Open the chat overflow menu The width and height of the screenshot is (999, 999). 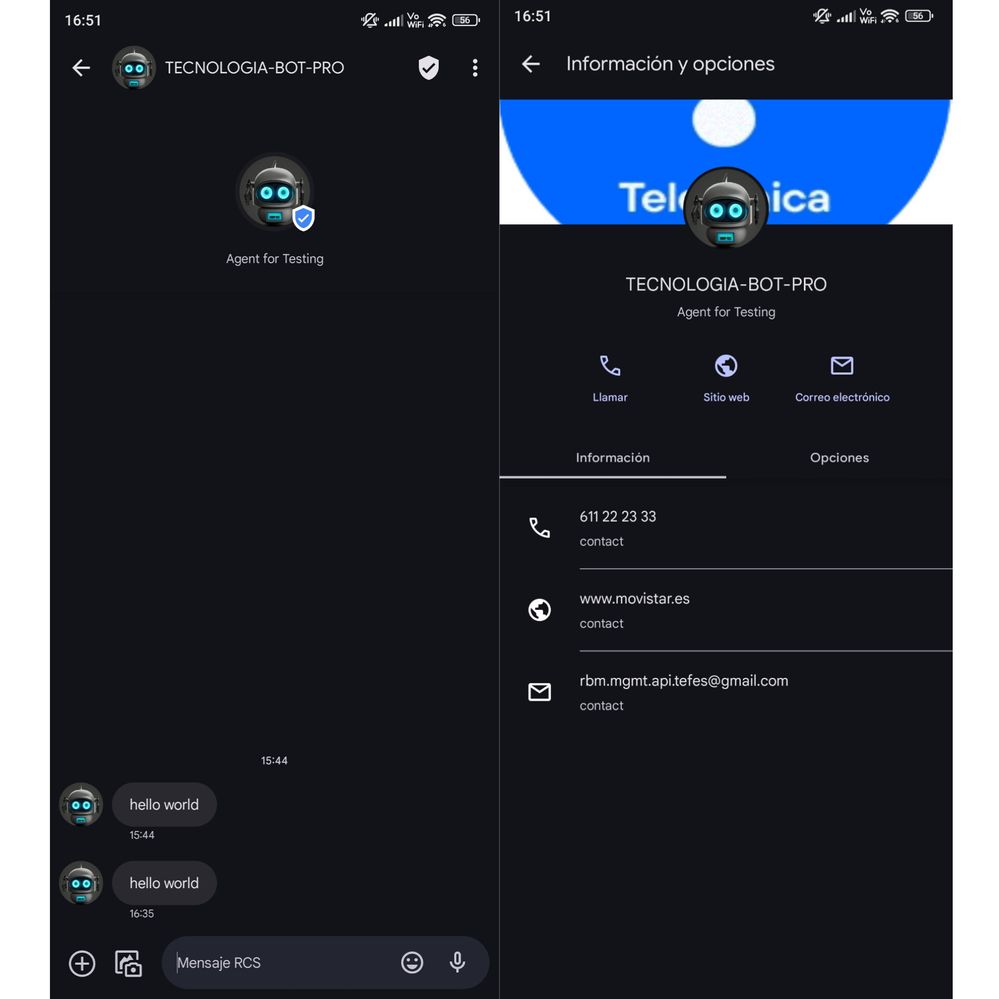475,68
